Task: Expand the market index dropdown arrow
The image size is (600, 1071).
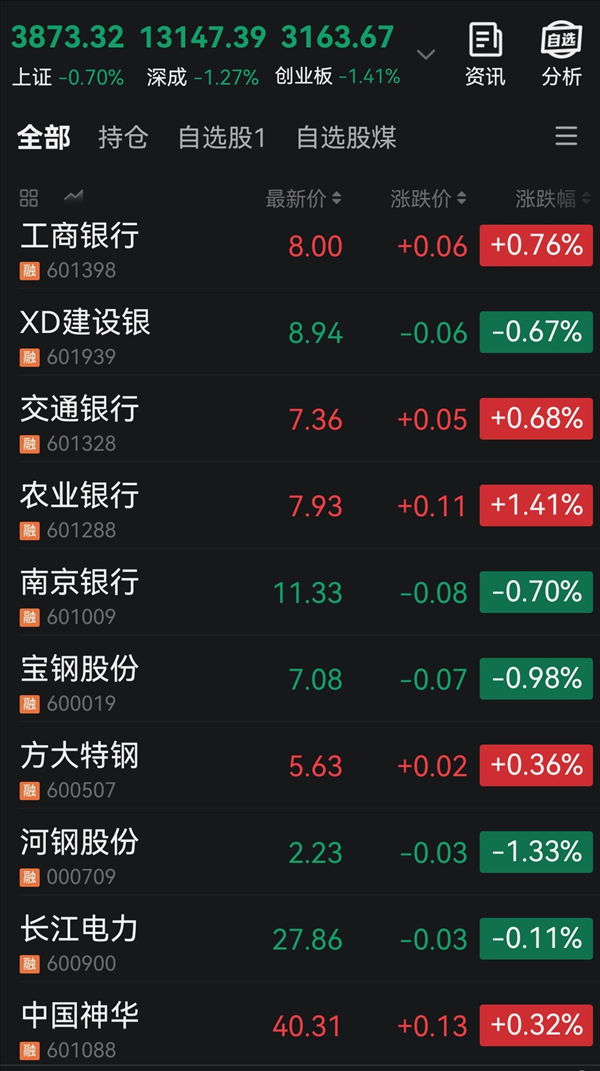Action: coord(426,54)
